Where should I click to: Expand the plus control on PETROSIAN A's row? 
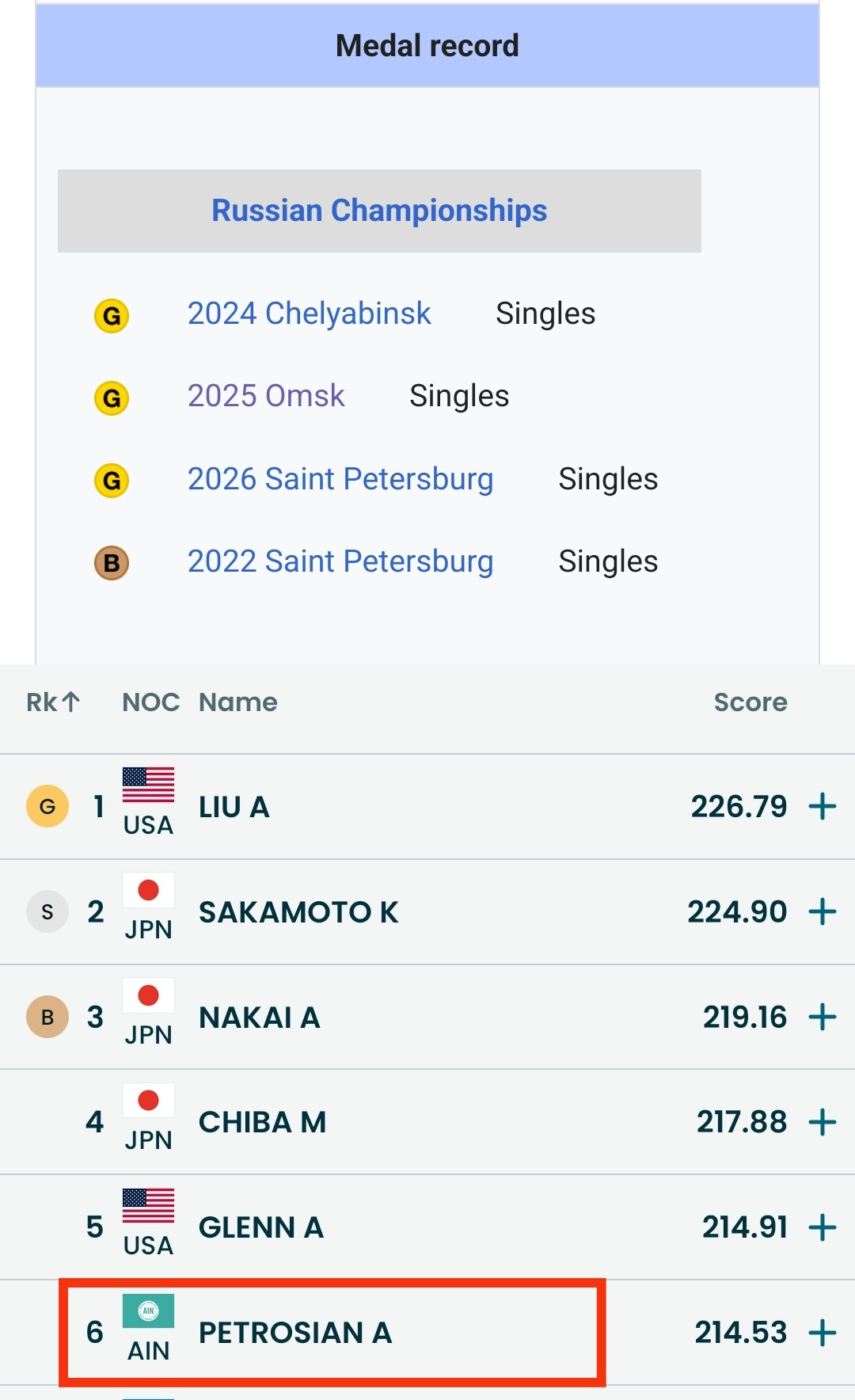click(x=821, y=1332)
